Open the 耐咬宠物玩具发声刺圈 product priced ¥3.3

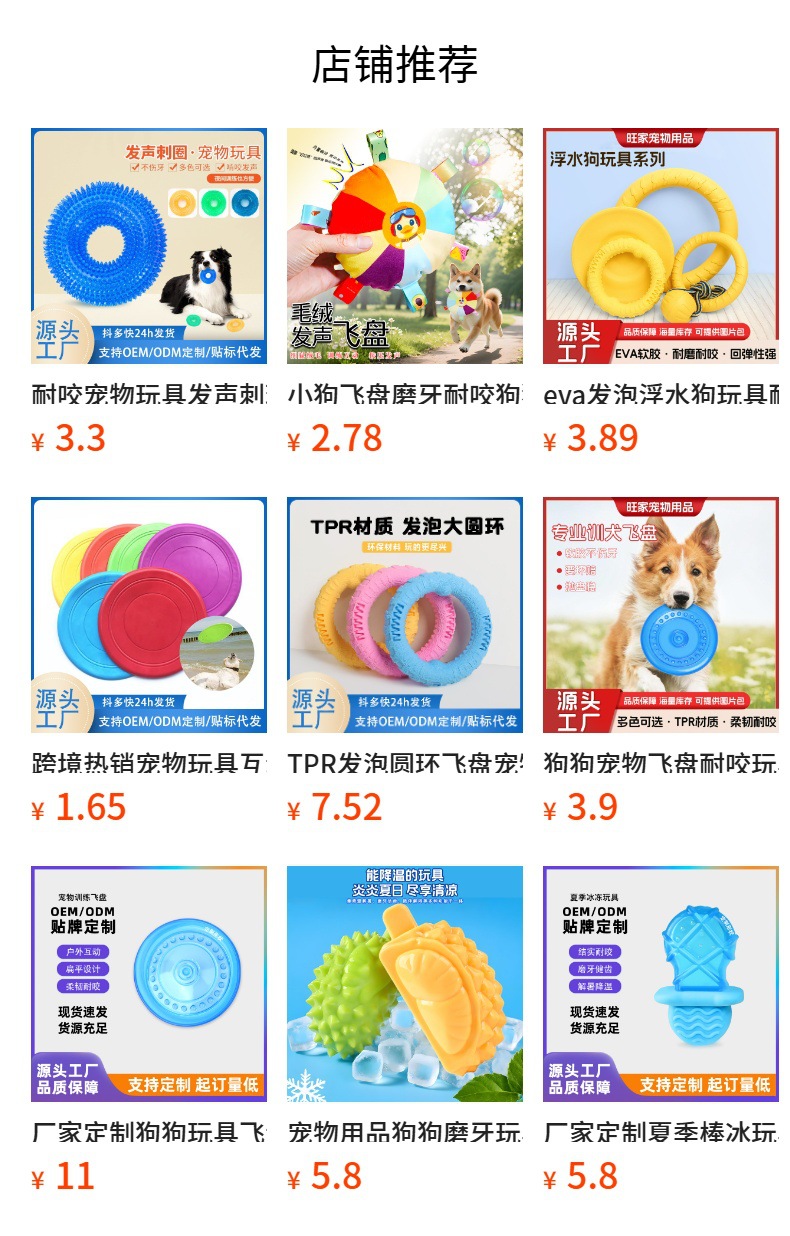[149, 291]
